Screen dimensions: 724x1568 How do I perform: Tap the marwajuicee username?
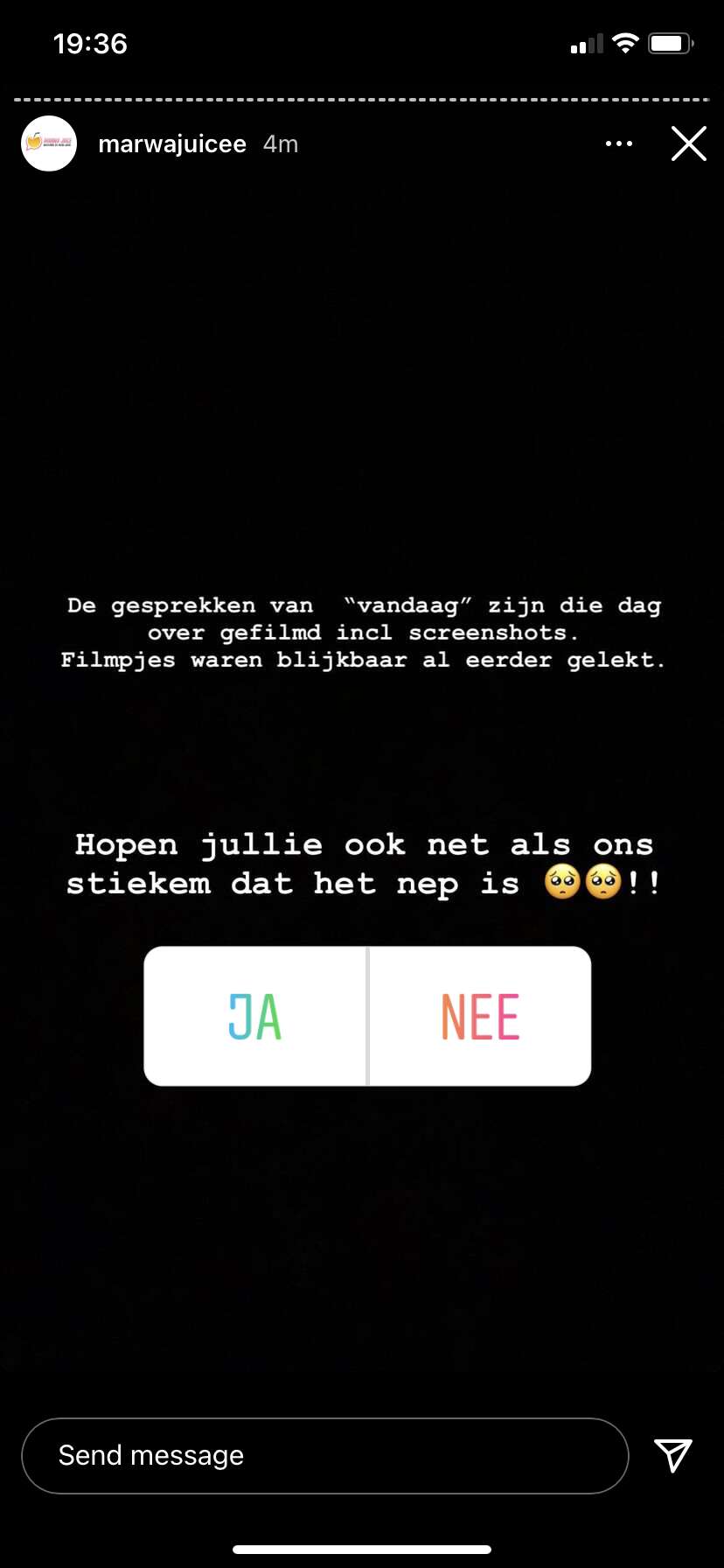[172, 144]
